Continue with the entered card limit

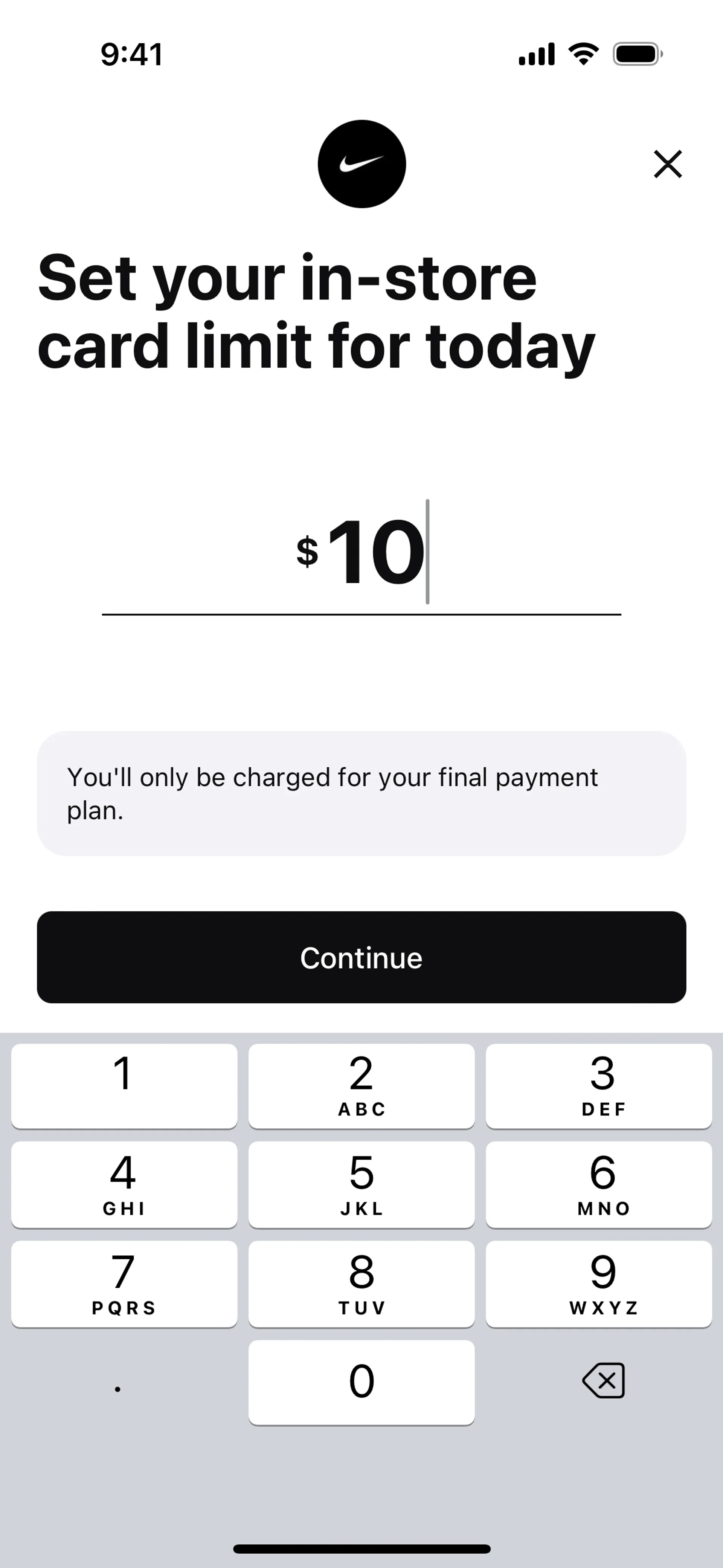pyautogui.click(x=361, y=957)
